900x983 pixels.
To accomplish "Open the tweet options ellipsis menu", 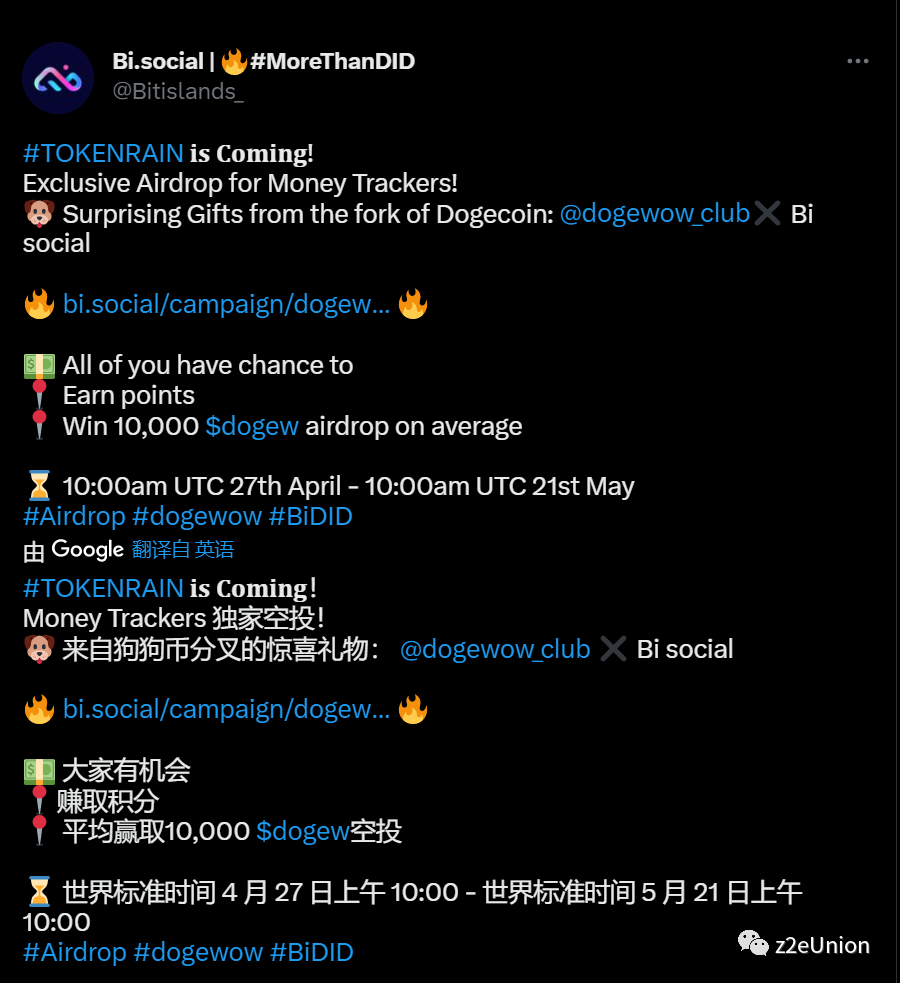I will 858,60.
